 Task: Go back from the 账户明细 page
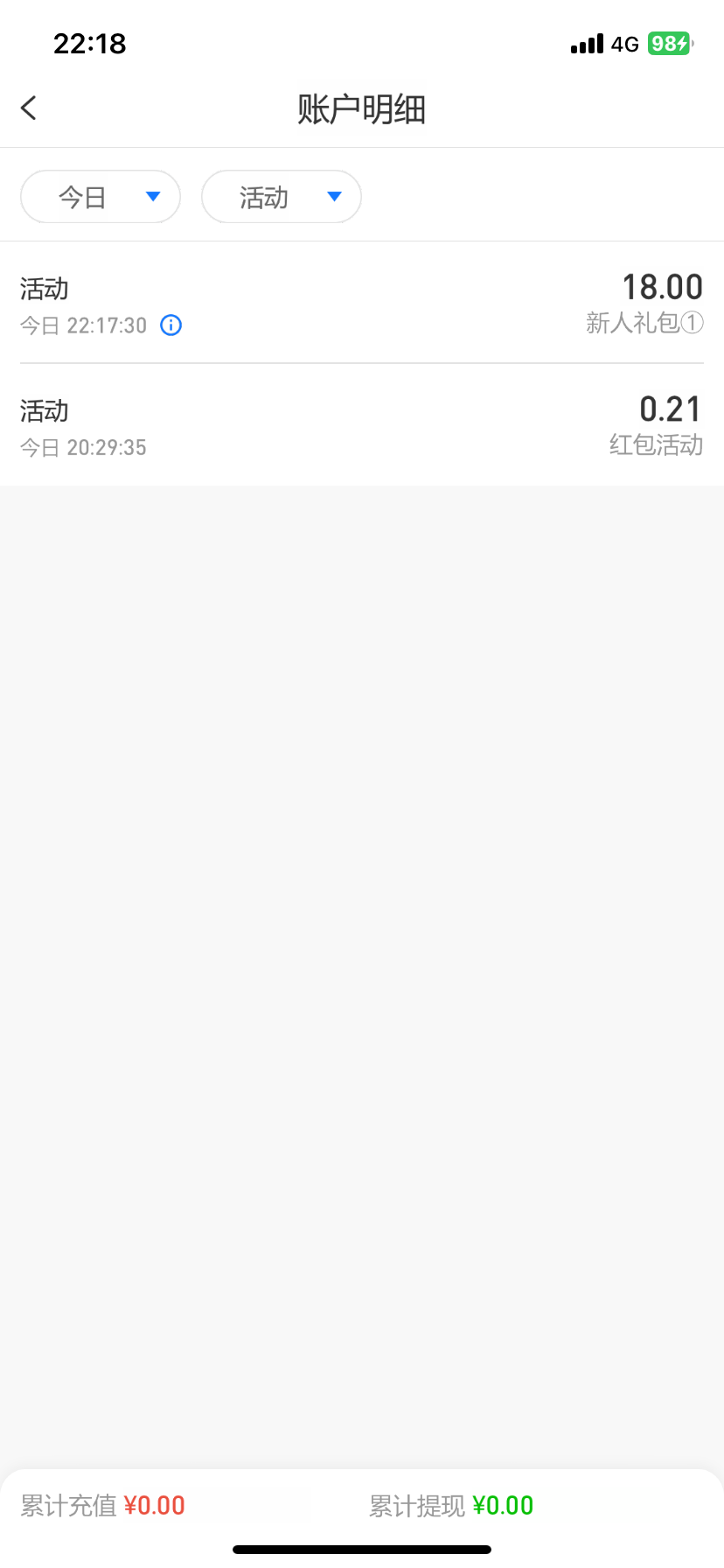(29, 108)
